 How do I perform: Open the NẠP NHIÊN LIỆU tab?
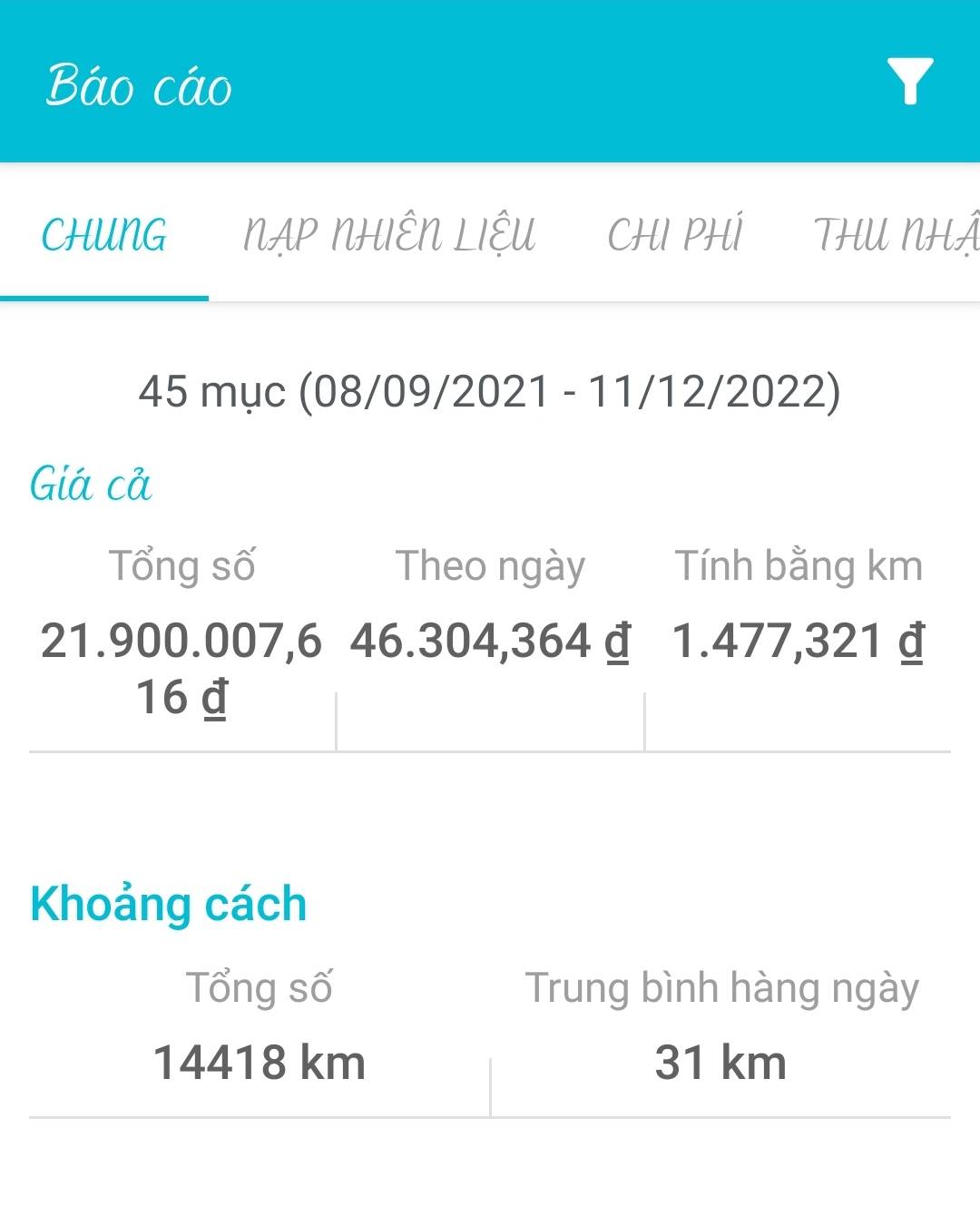point(392,234)
